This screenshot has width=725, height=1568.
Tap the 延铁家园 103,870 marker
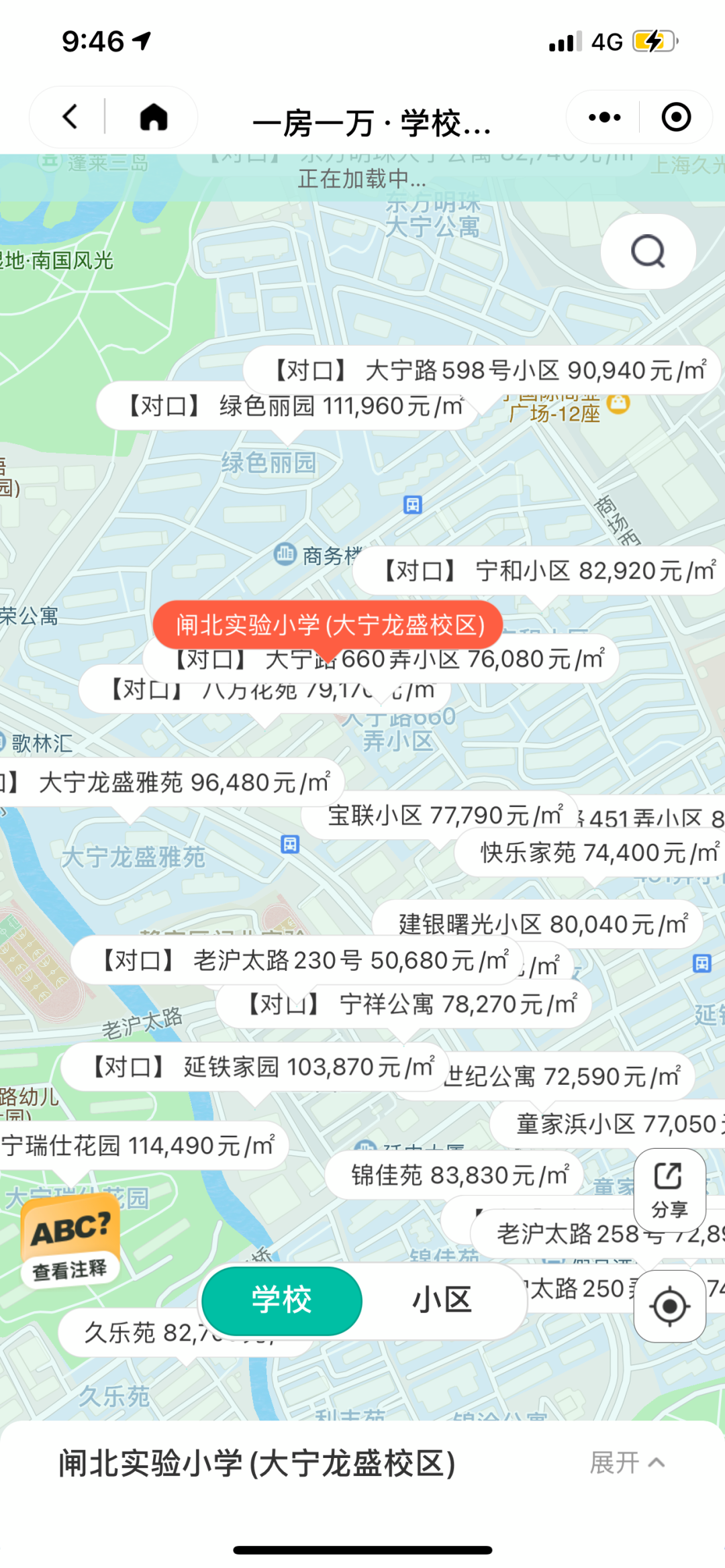tap(255, 1067)
